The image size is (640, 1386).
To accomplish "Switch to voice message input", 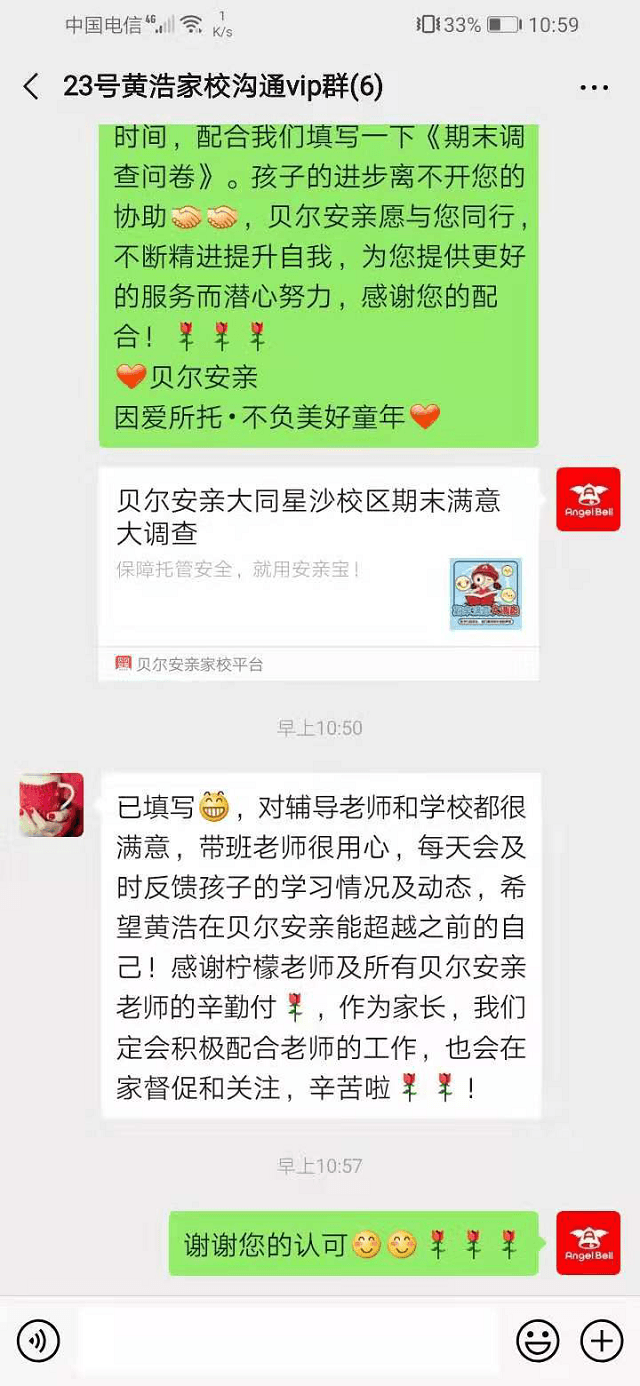I will 38,1340.
